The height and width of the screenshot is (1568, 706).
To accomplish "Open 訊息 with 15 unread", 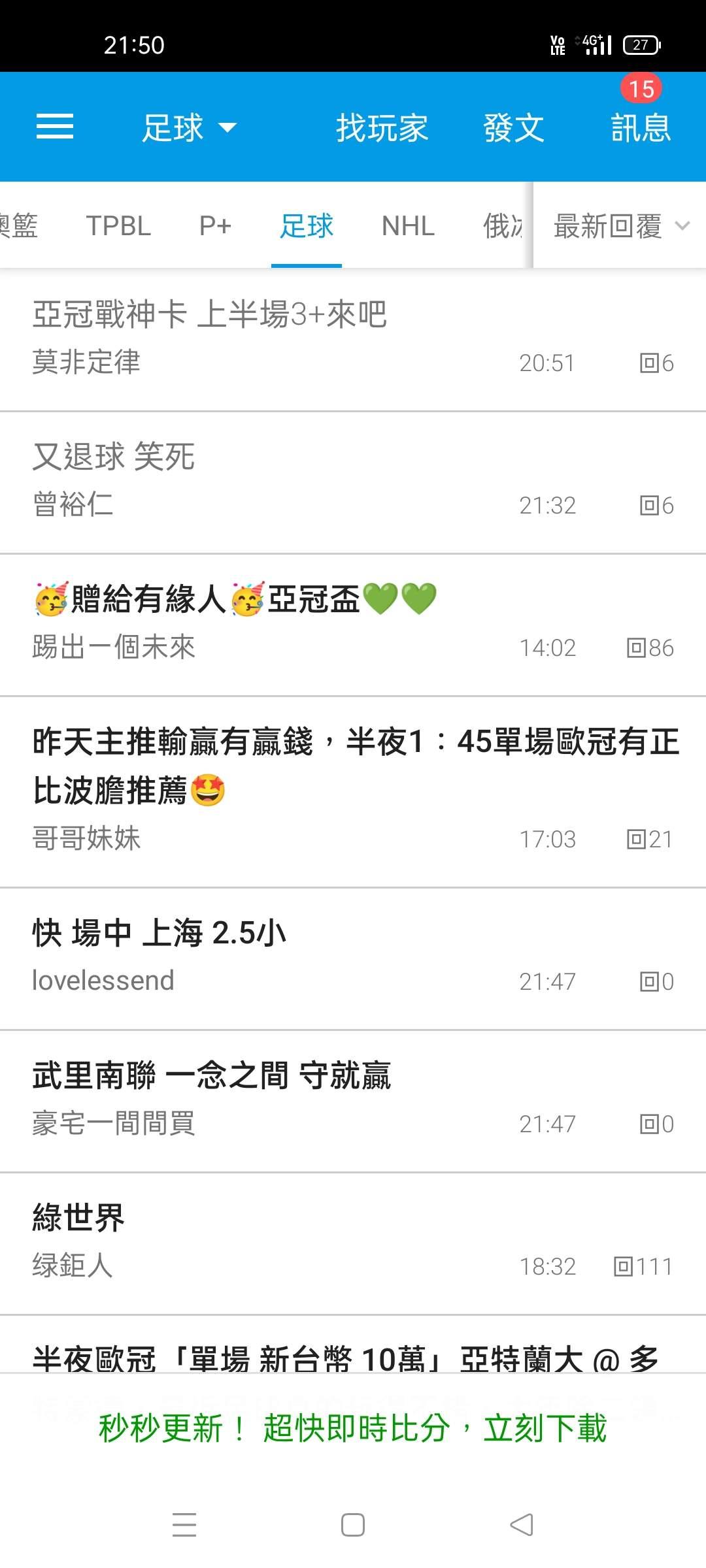I will (641, 127).
